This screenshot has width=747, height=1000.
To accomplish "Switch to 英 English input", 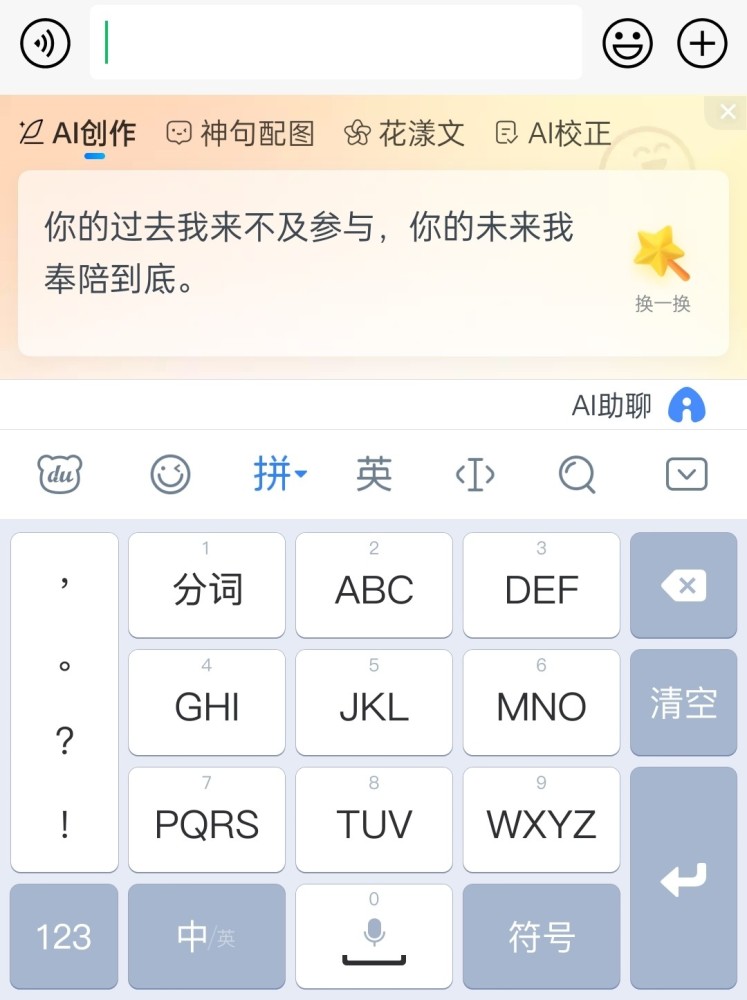I will pos(374,474).
